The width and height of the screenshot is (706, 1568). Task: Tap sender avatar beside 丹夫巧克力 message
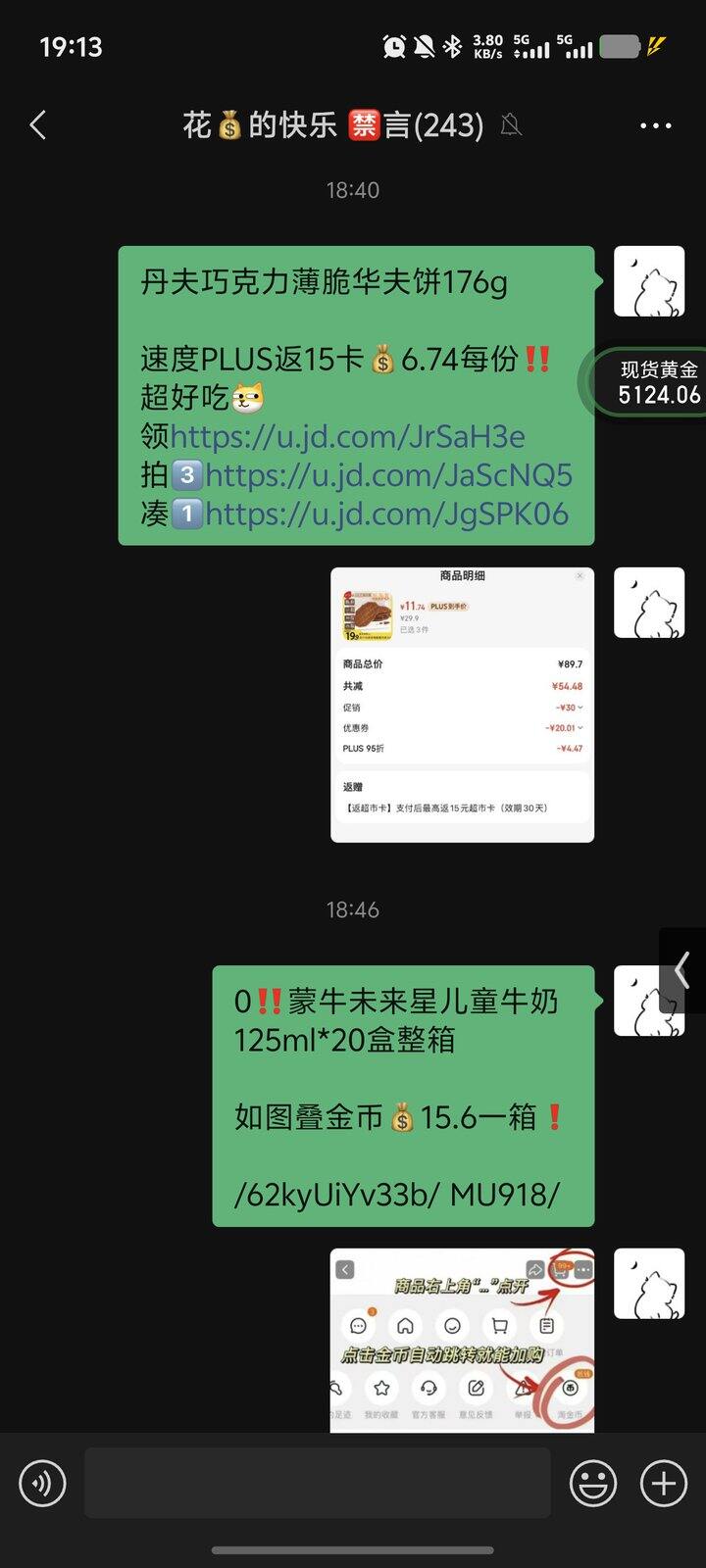click(x=648, y=281)
